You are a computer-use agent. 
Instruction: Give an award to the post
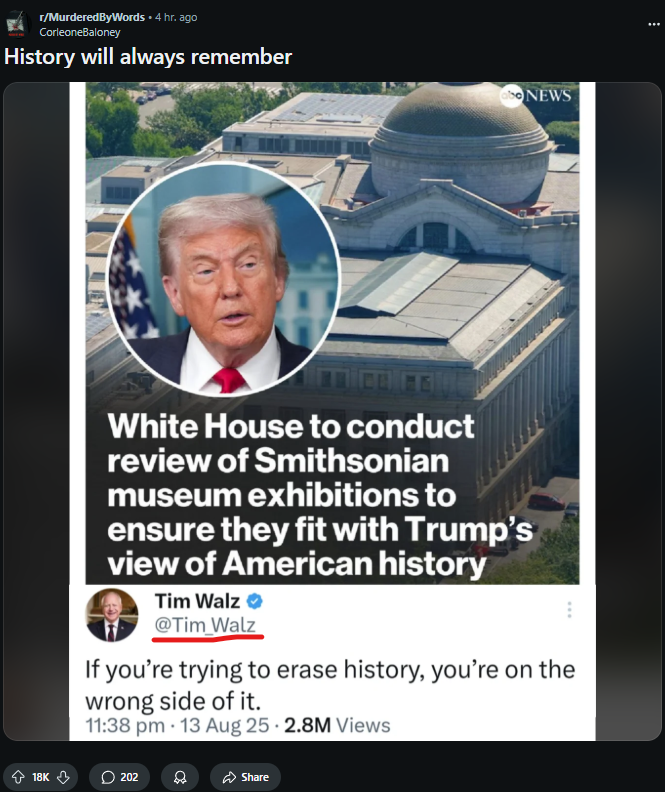pos(180,777)
